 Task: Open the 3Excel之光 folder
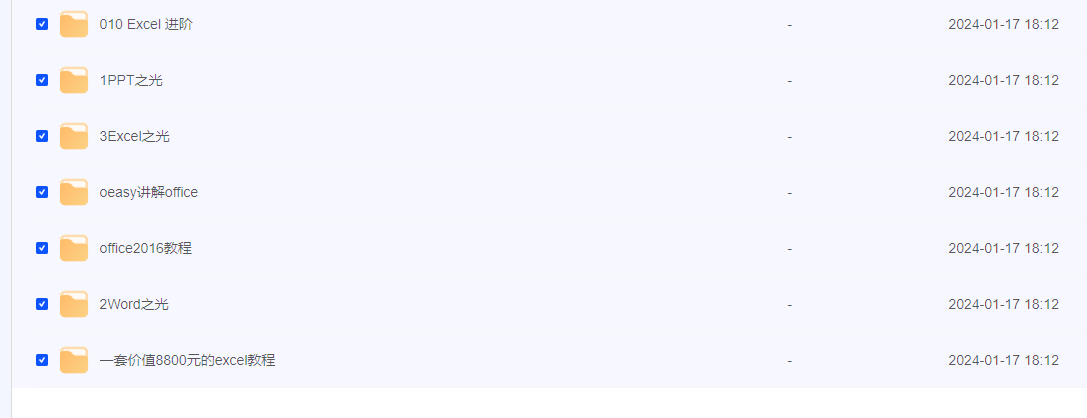(x=134, y=136)
